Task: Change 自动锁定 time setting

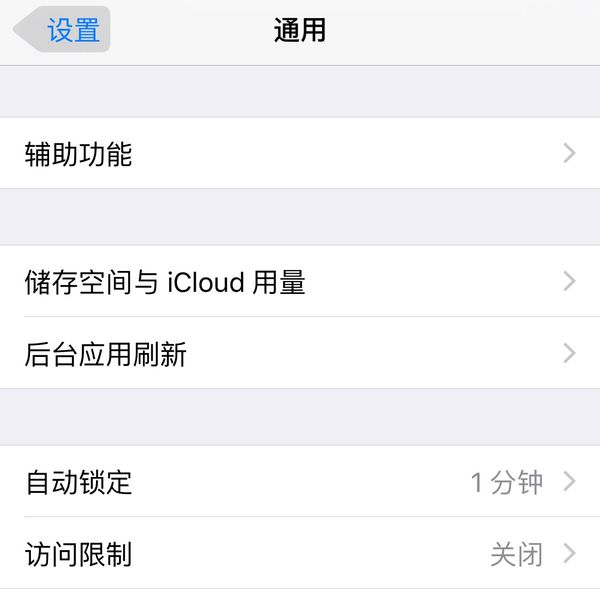Action: (x=300, y=482)
